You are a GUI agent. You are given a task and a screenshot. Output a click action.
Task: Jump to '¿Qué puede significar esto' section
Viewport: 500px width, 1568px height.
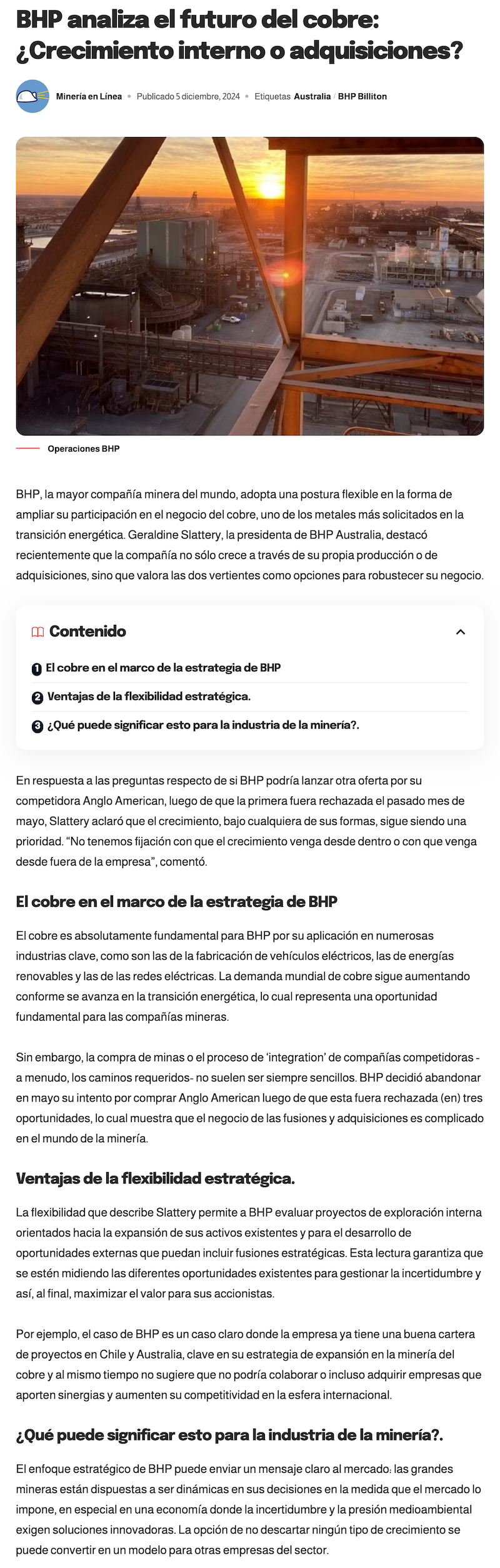click(203, 725)
